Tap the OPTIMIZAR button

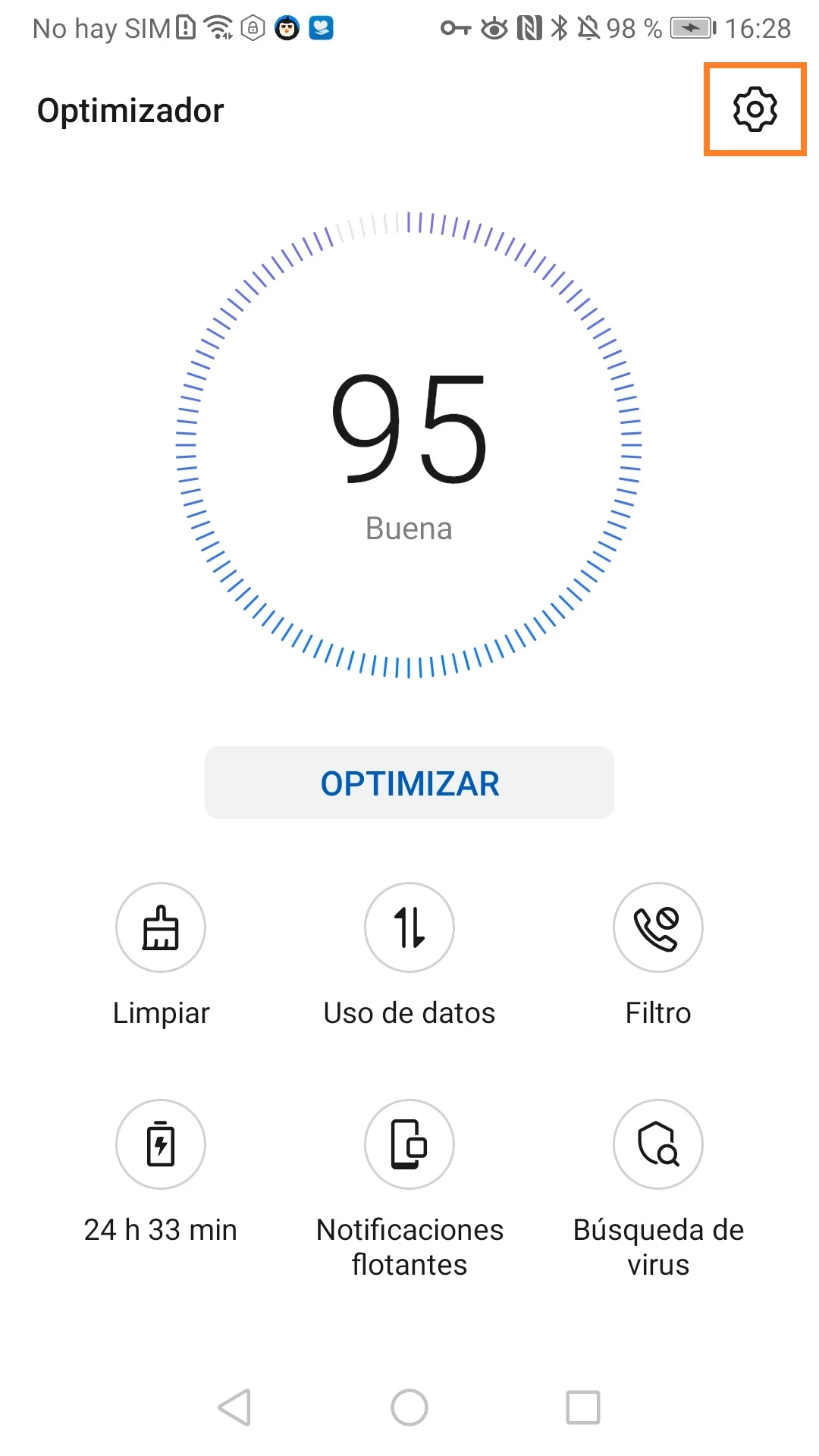(409, 783)
